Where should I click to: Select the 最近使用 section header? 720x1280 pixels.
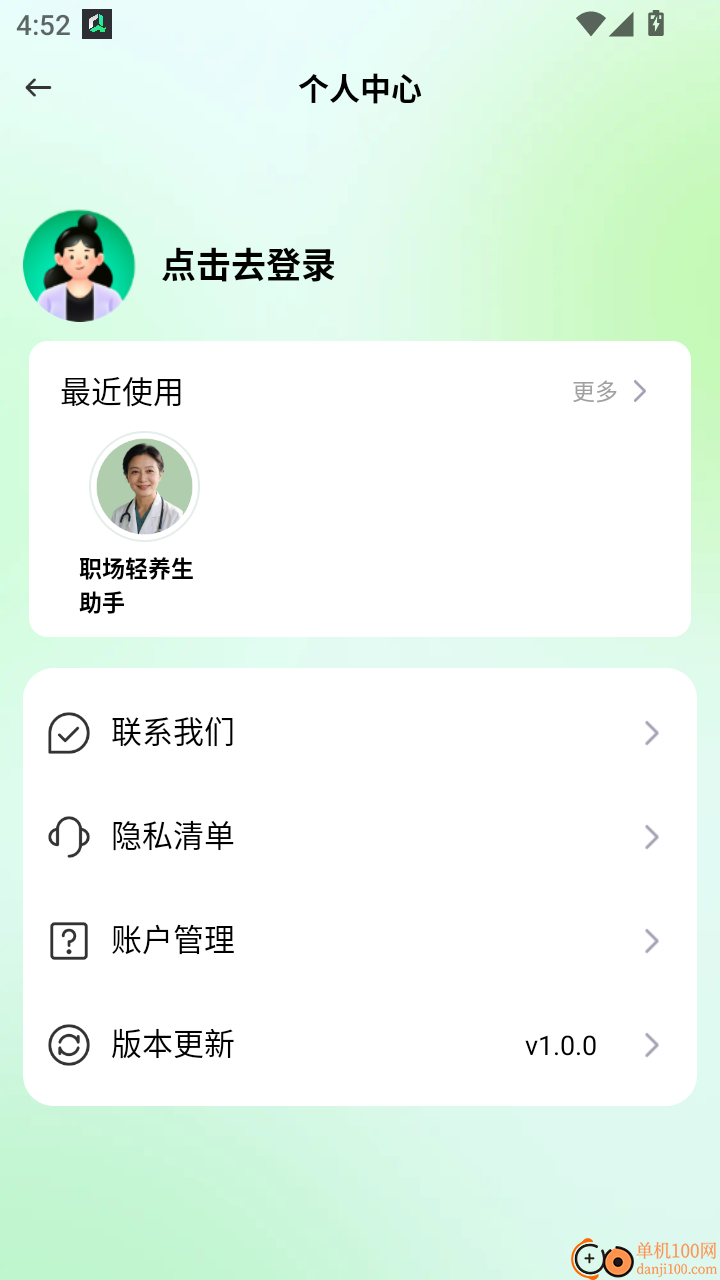click(x=122, y=393)
